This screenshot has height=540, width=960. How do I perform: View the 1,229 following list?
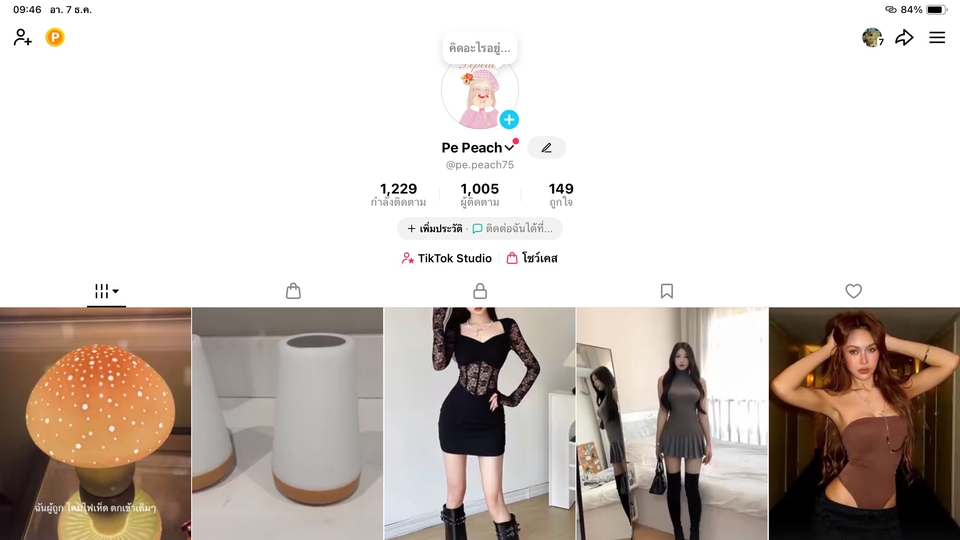pyautogui.click(x=398, y=194)
